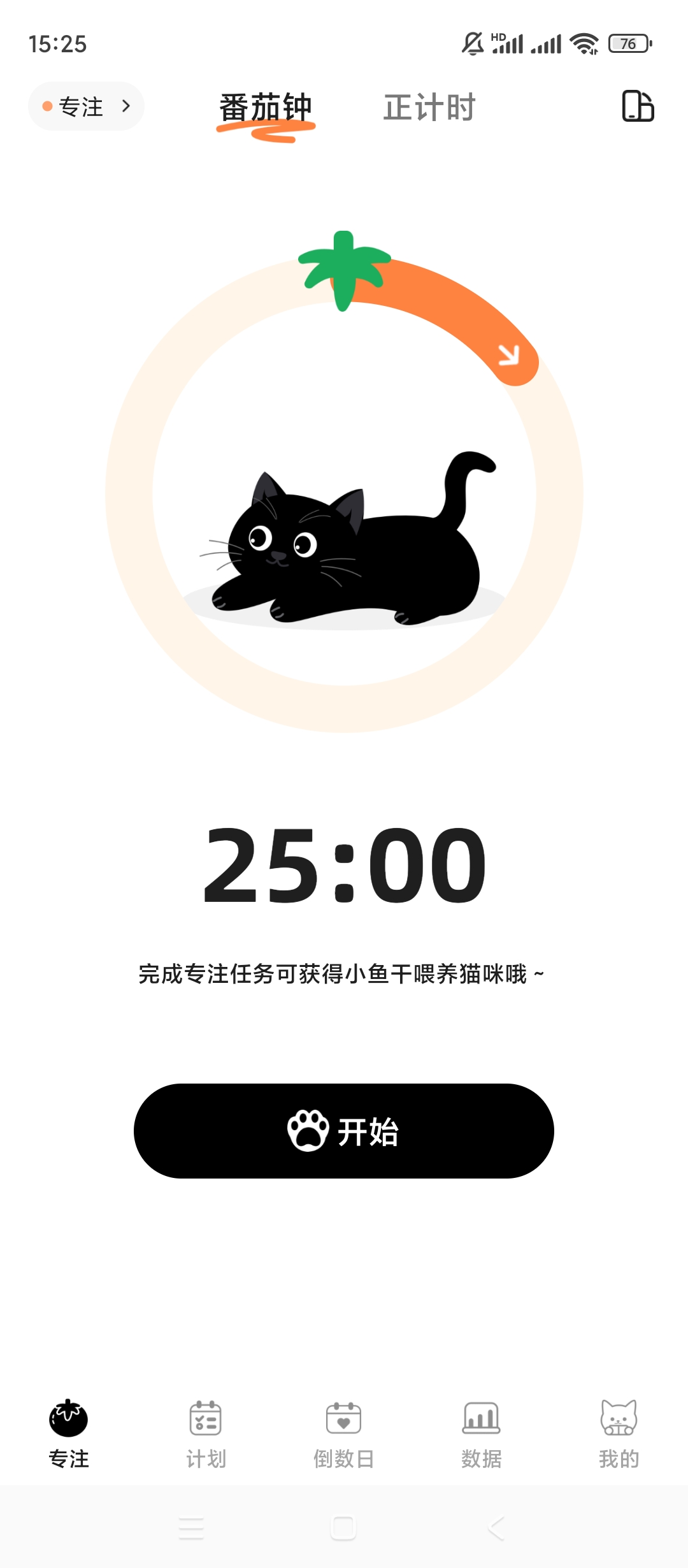The width and height of the screenshot is (688, 1568).
Task: Tap the system back button
Action: [x=496, y=1528]
